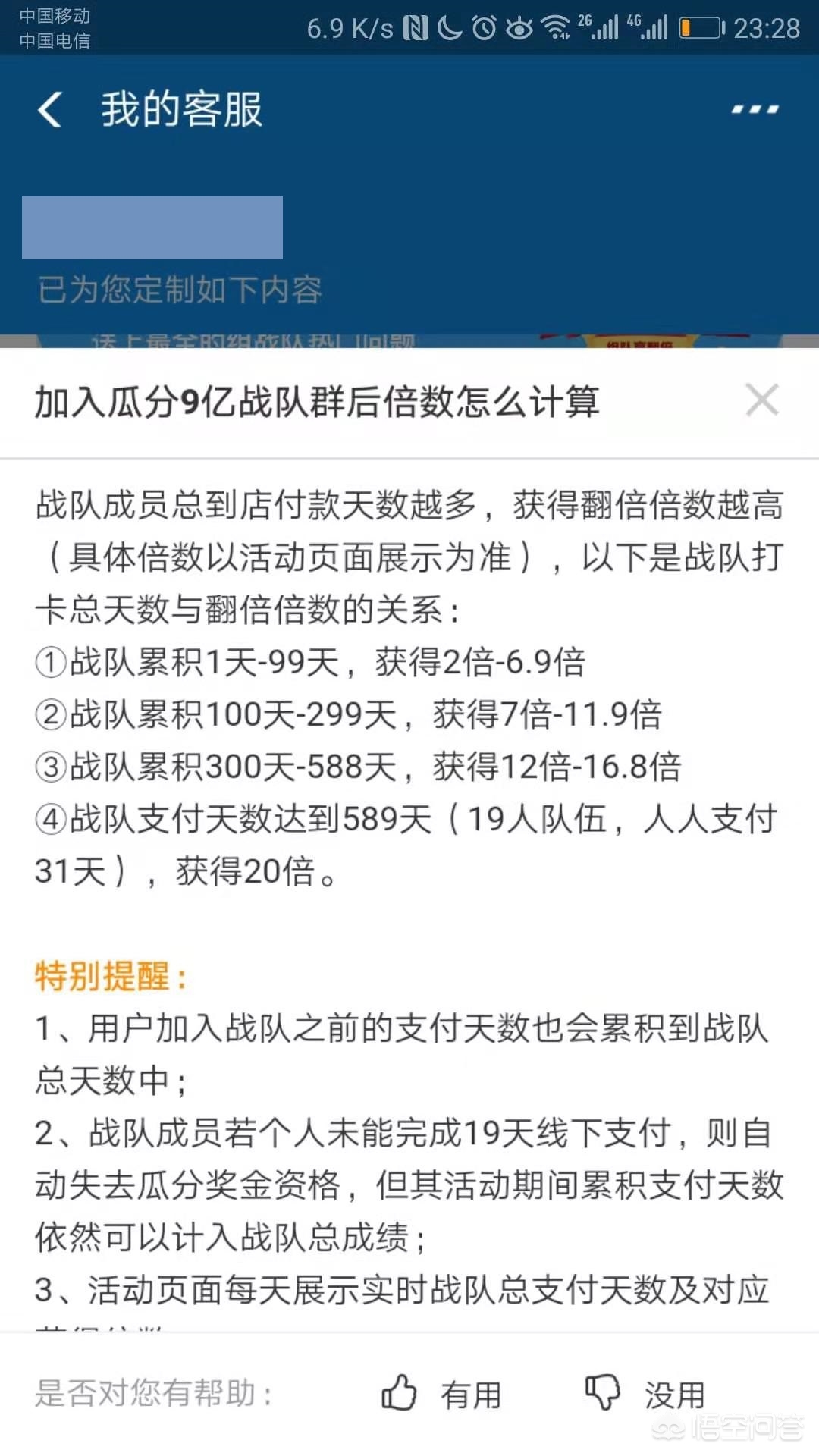Open the three-dot overflow menu
Viewport: 819px width, 1456px height.
click(x=755, y=110)
